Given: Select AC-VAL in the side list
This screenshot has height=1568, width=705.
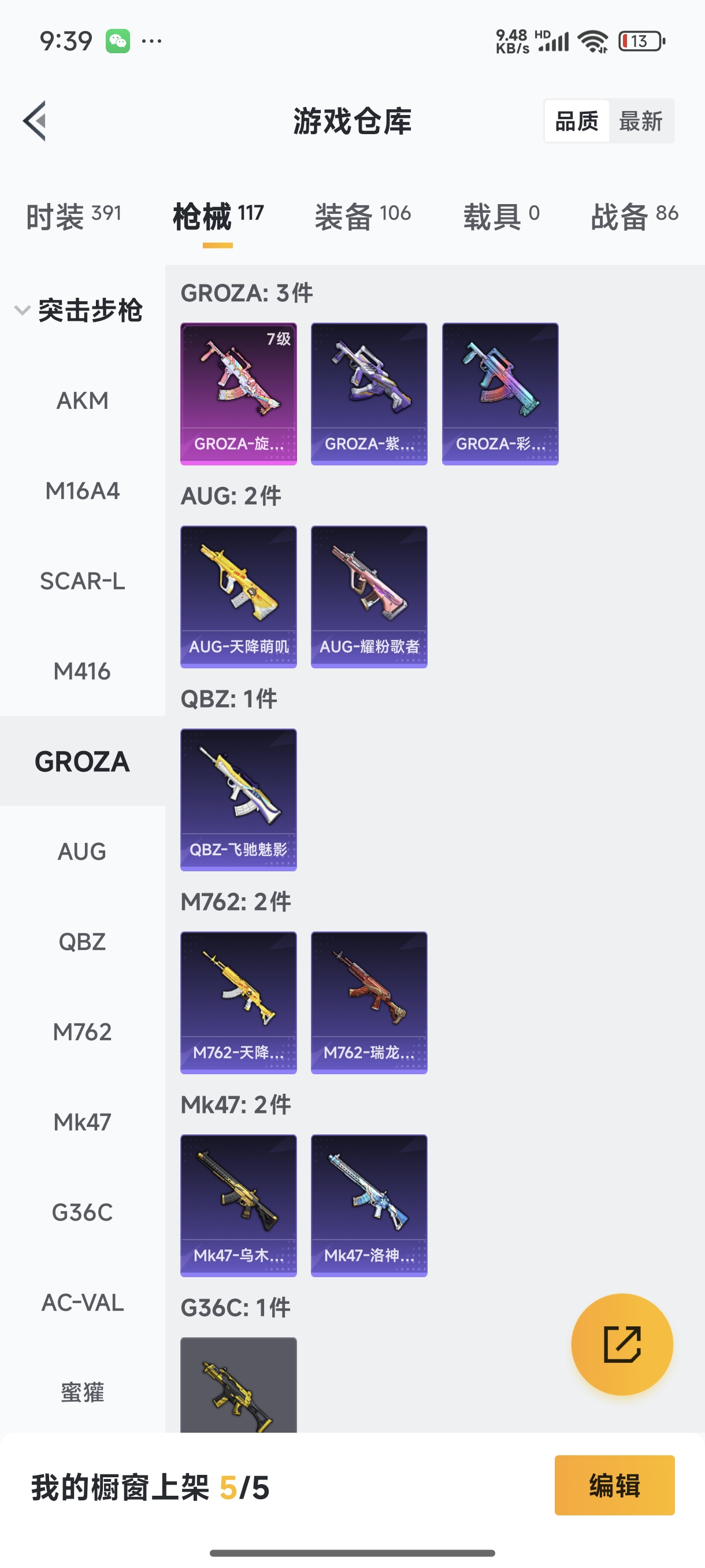Looking at the screenshot, I should click(82, 1303).
